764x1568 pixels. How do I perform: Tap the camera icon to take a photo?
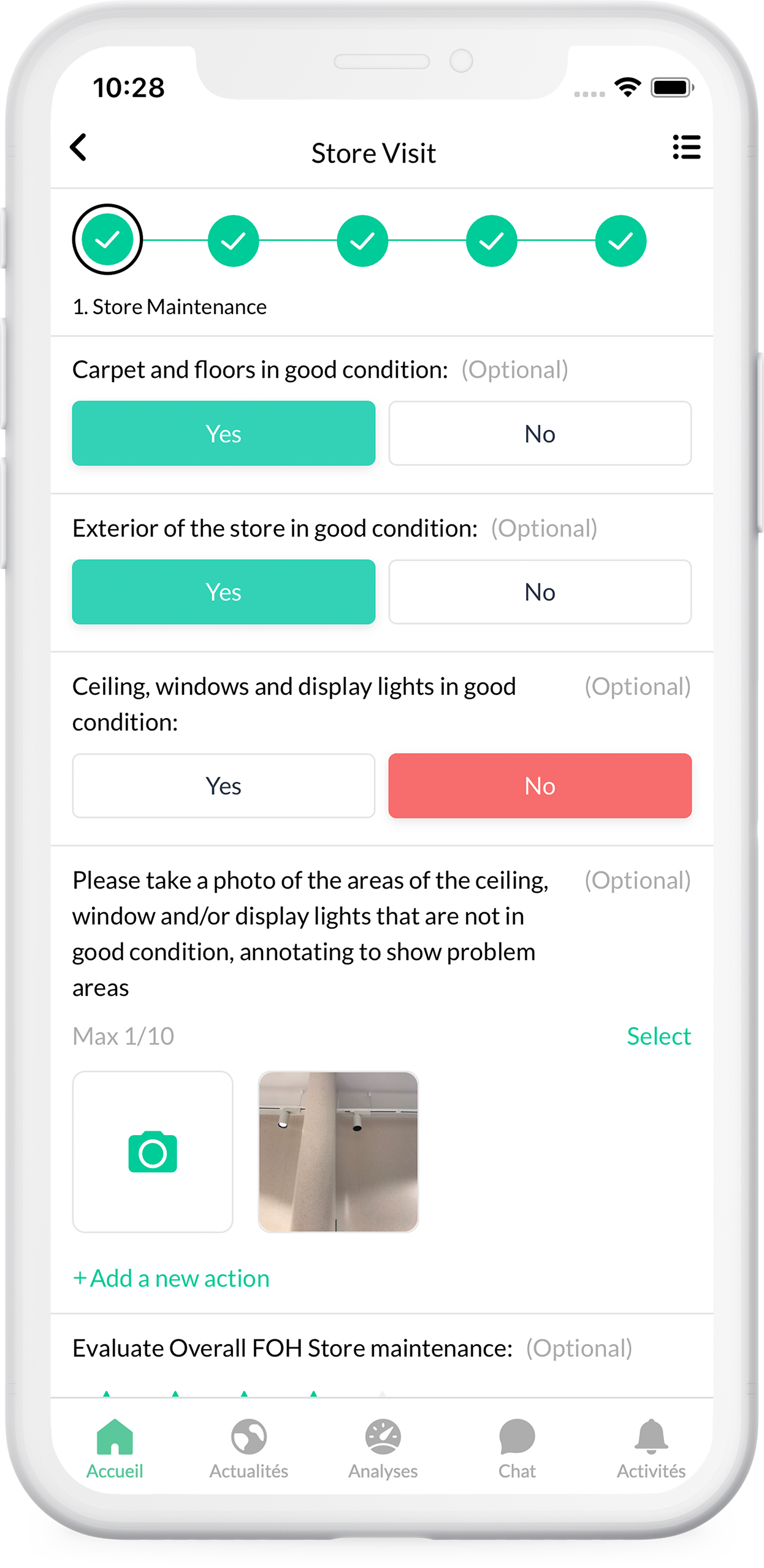click(x=152, y=1152)
